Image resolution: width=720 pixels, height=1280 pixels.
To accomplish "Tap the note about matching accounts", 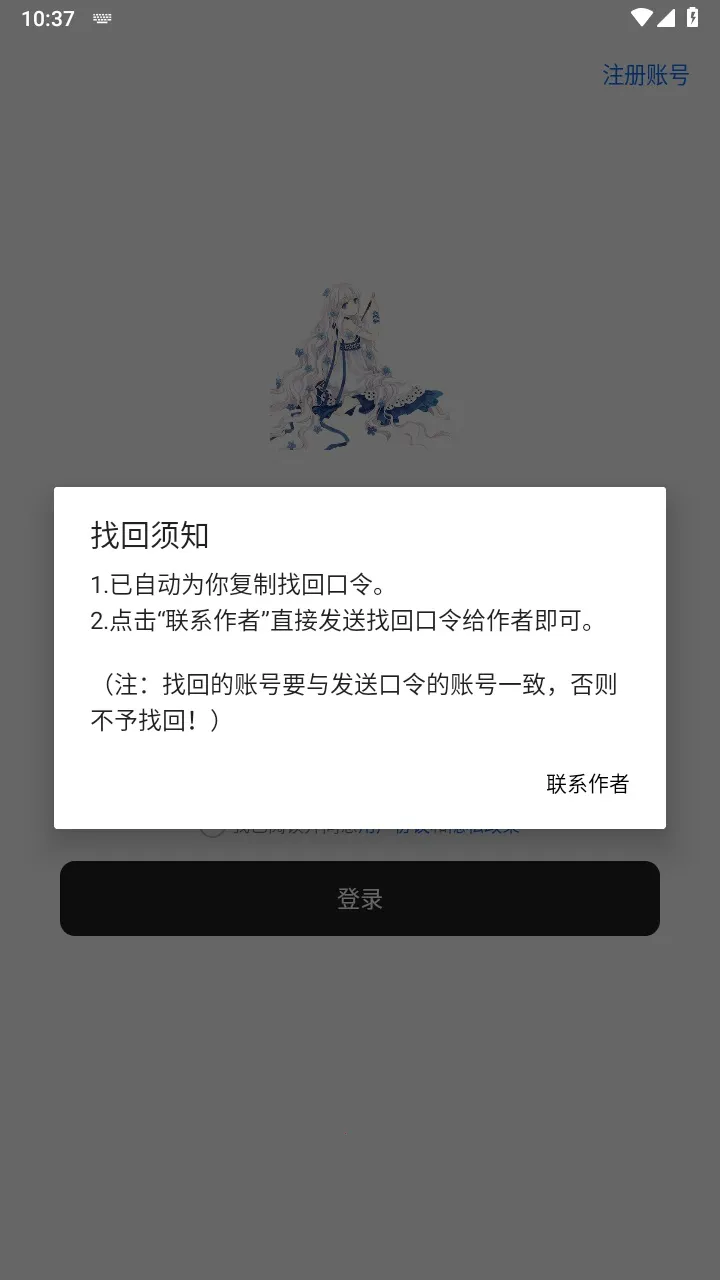I will pos(356,700).
